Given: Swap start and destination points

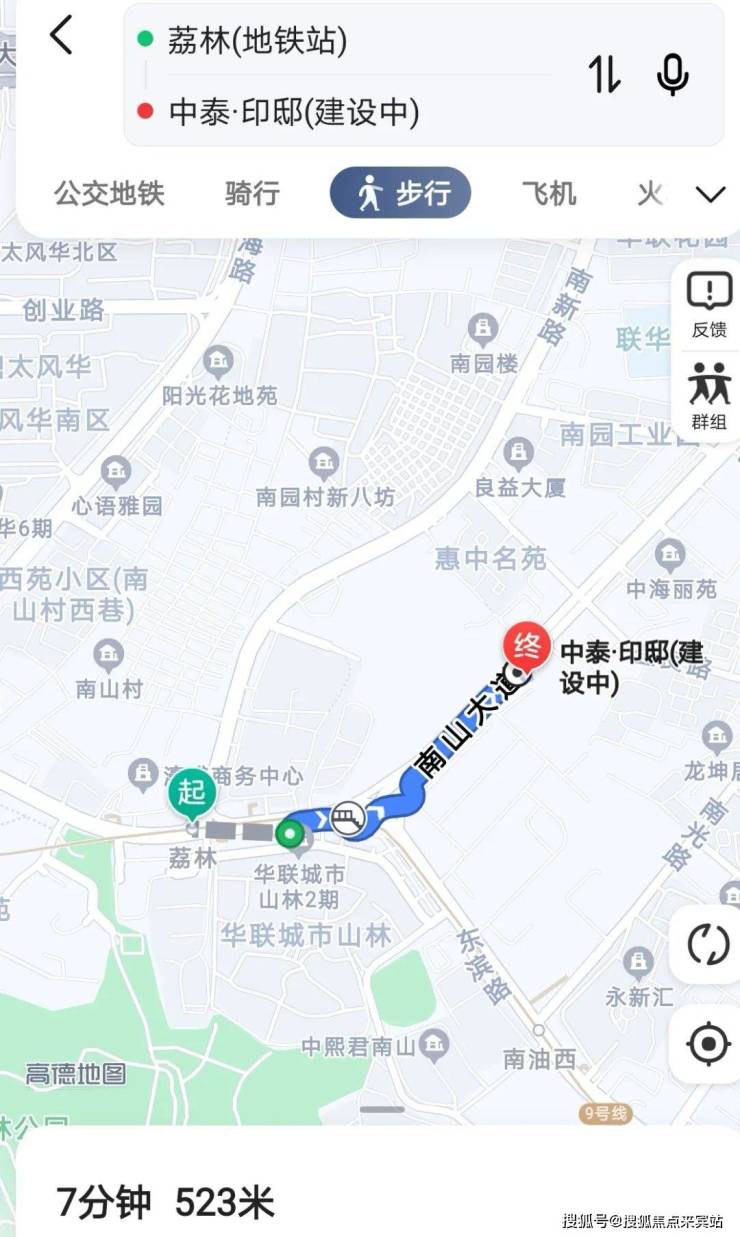Looking at the screenshot, I should tap(604, 74).
